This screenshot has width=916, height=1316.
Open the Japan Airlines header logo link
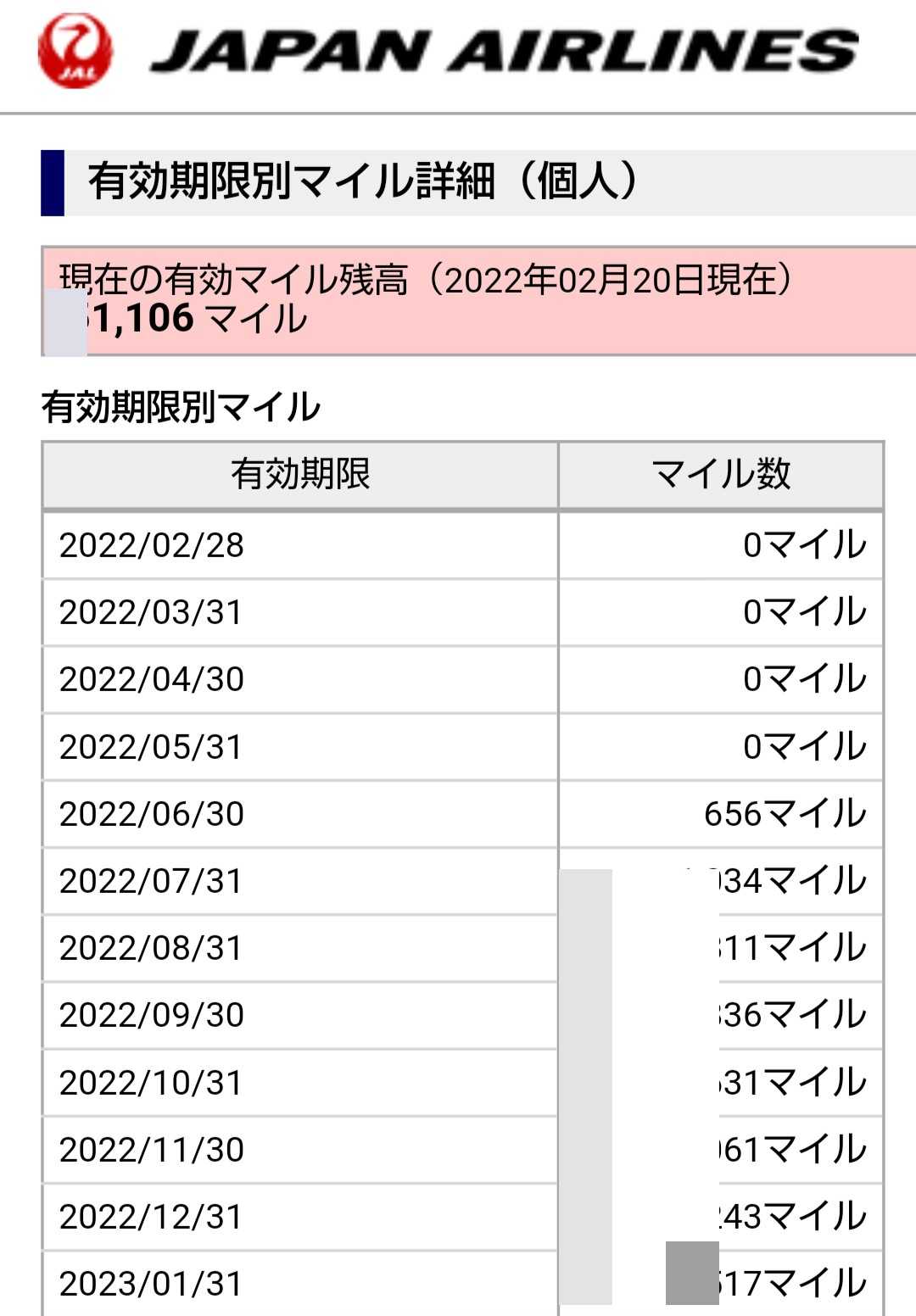(x=448, y=51)
